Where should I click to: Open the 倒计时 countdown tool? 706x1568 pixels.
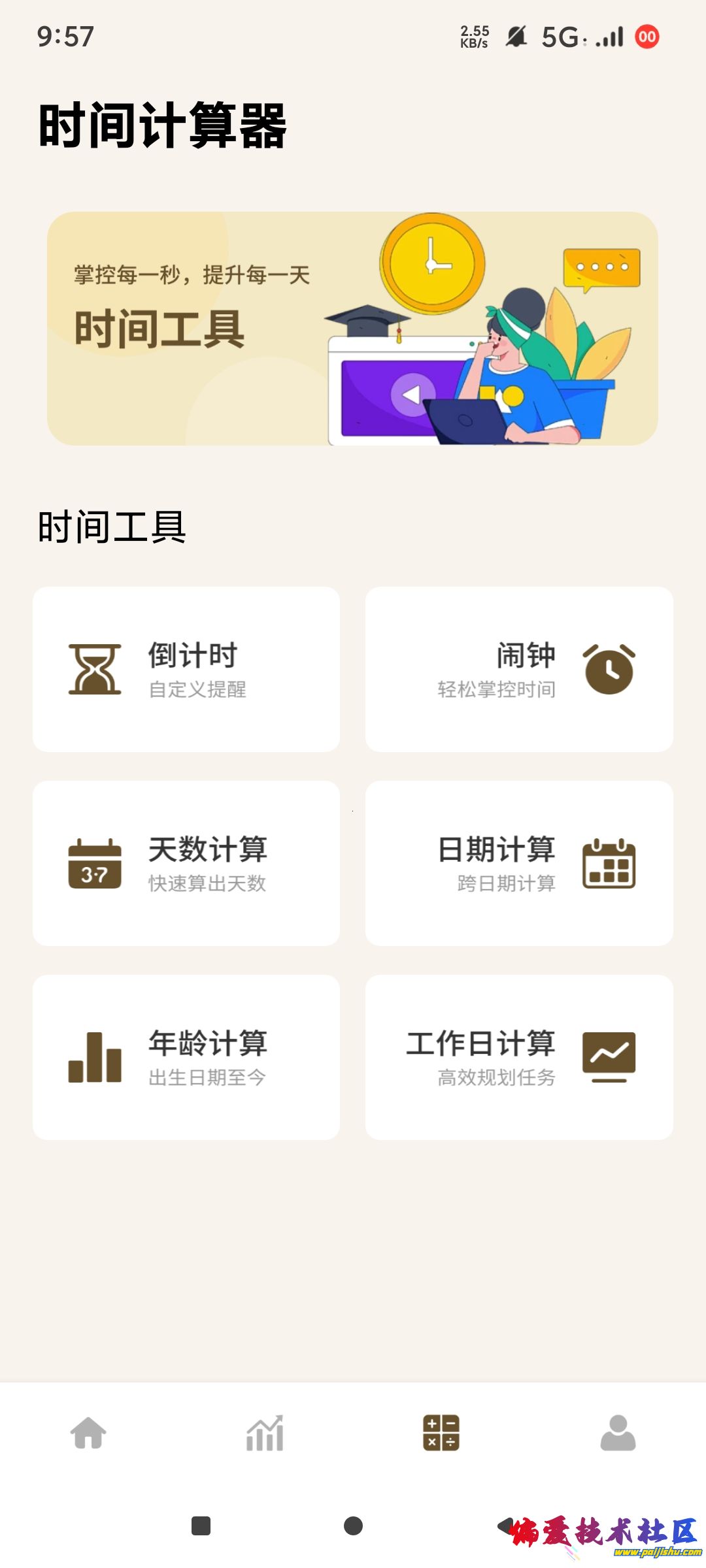pos(186,669)
